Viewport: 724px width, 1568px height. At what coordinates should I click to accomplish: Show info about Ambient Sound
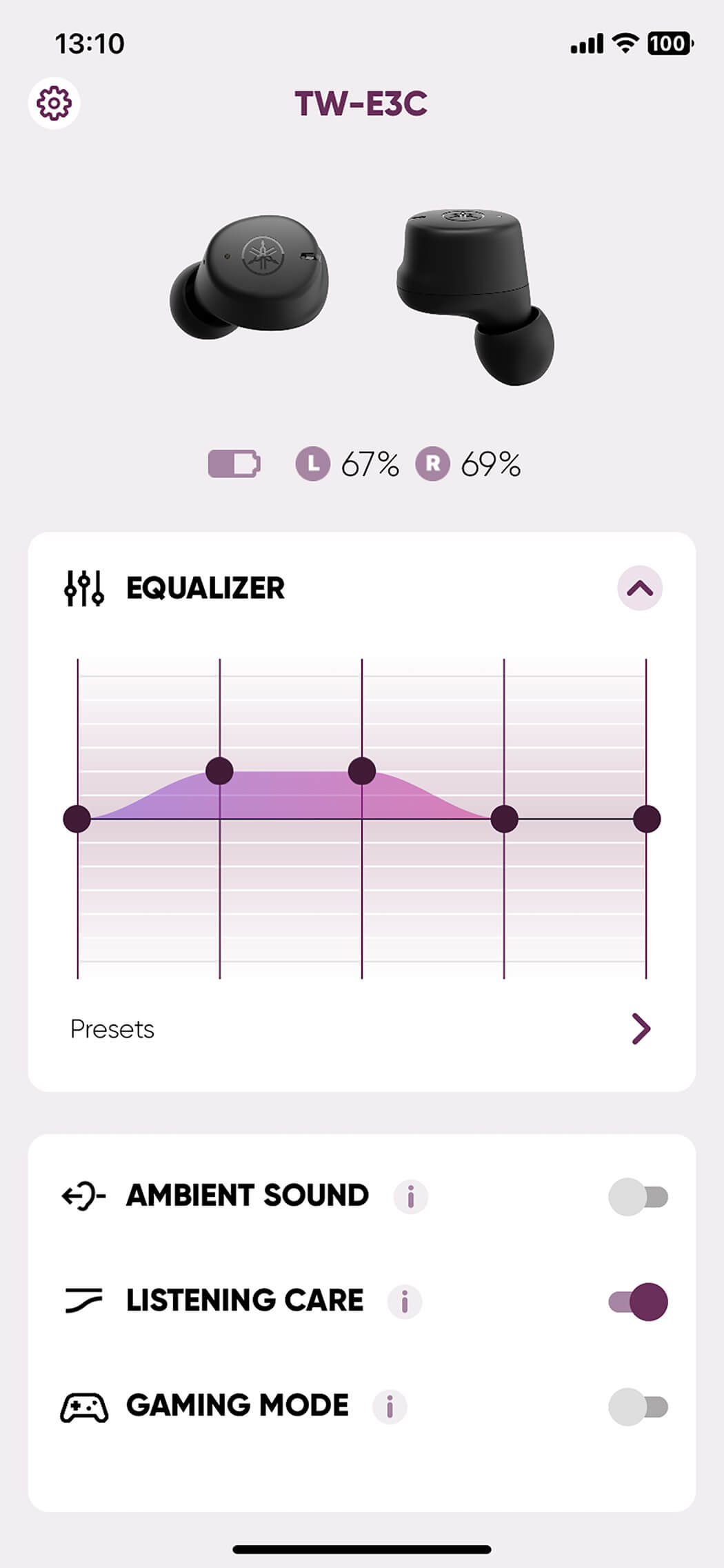point(411,1197)
